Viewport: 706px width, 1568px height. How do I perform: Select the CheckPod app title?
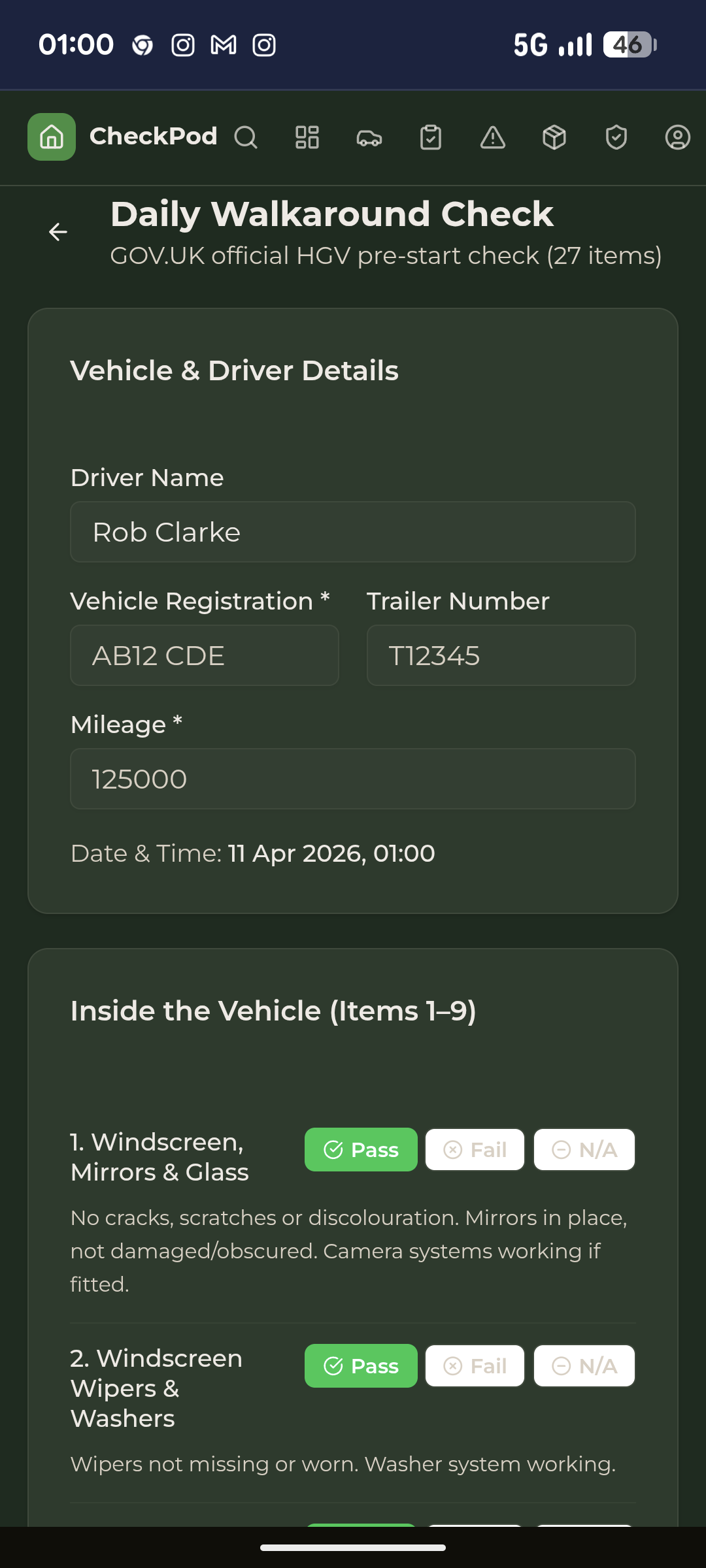[153, 137]
